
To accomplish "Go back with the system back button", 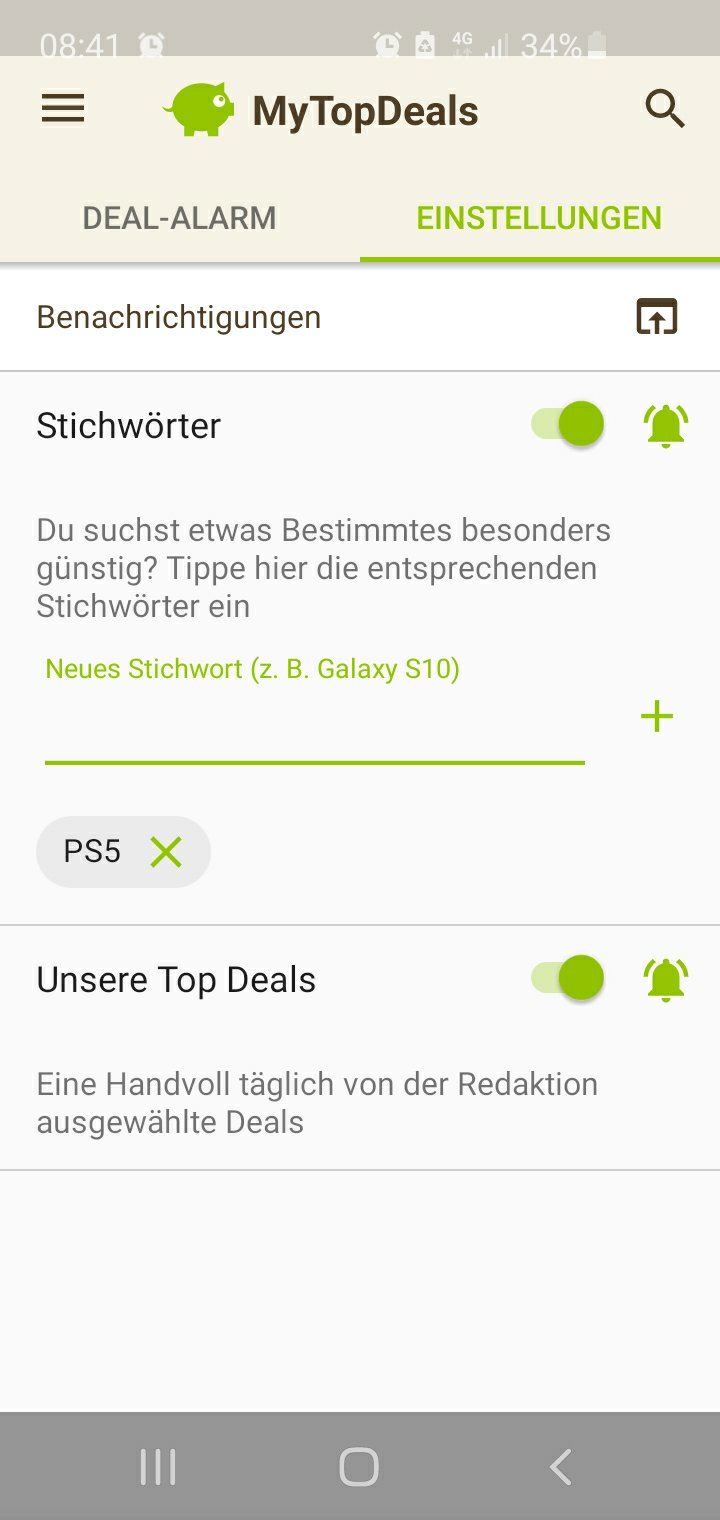I will click(x=561, y=1468).
